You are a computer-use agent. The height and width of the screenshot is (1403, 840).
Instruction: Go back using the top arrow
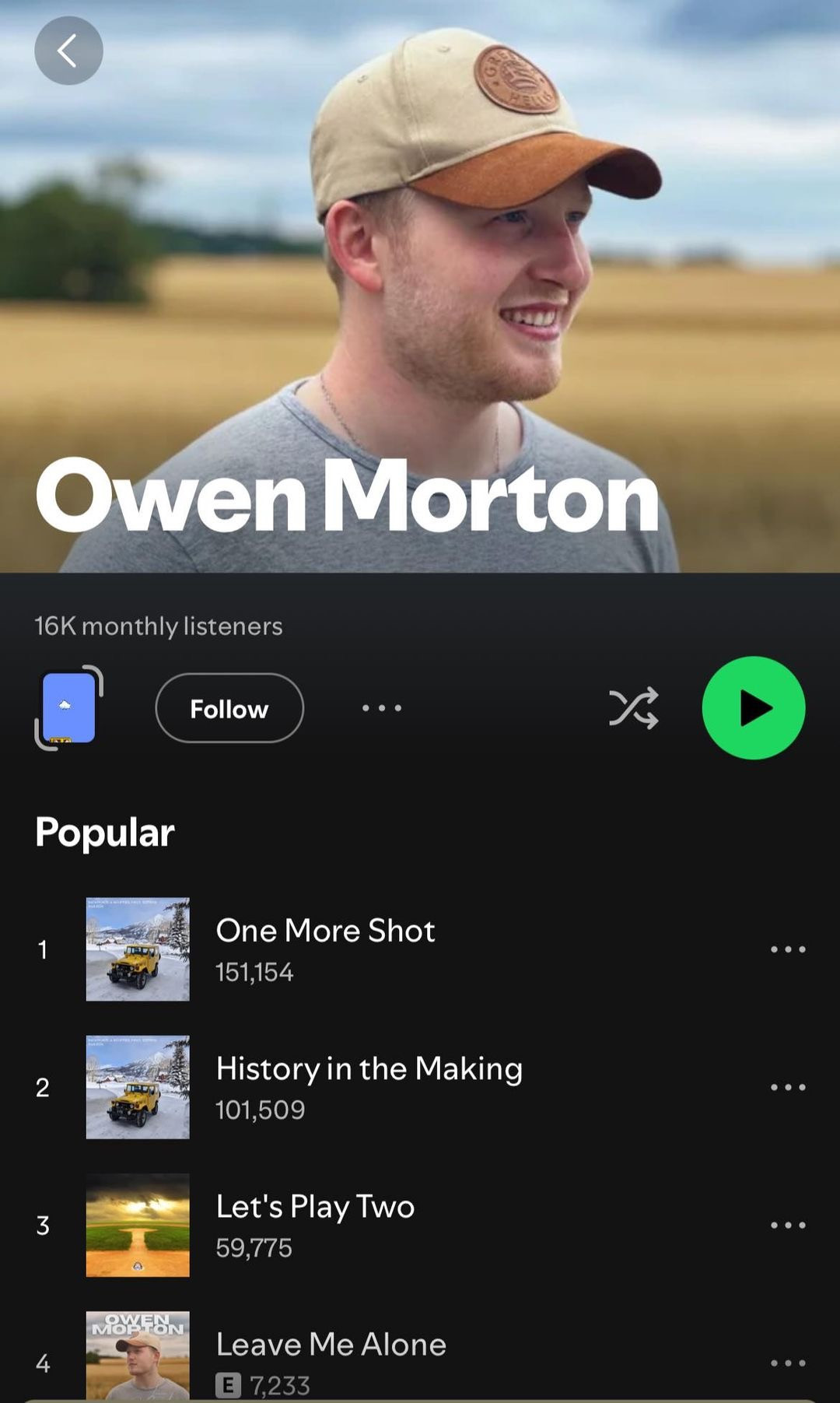click(68, 51)
